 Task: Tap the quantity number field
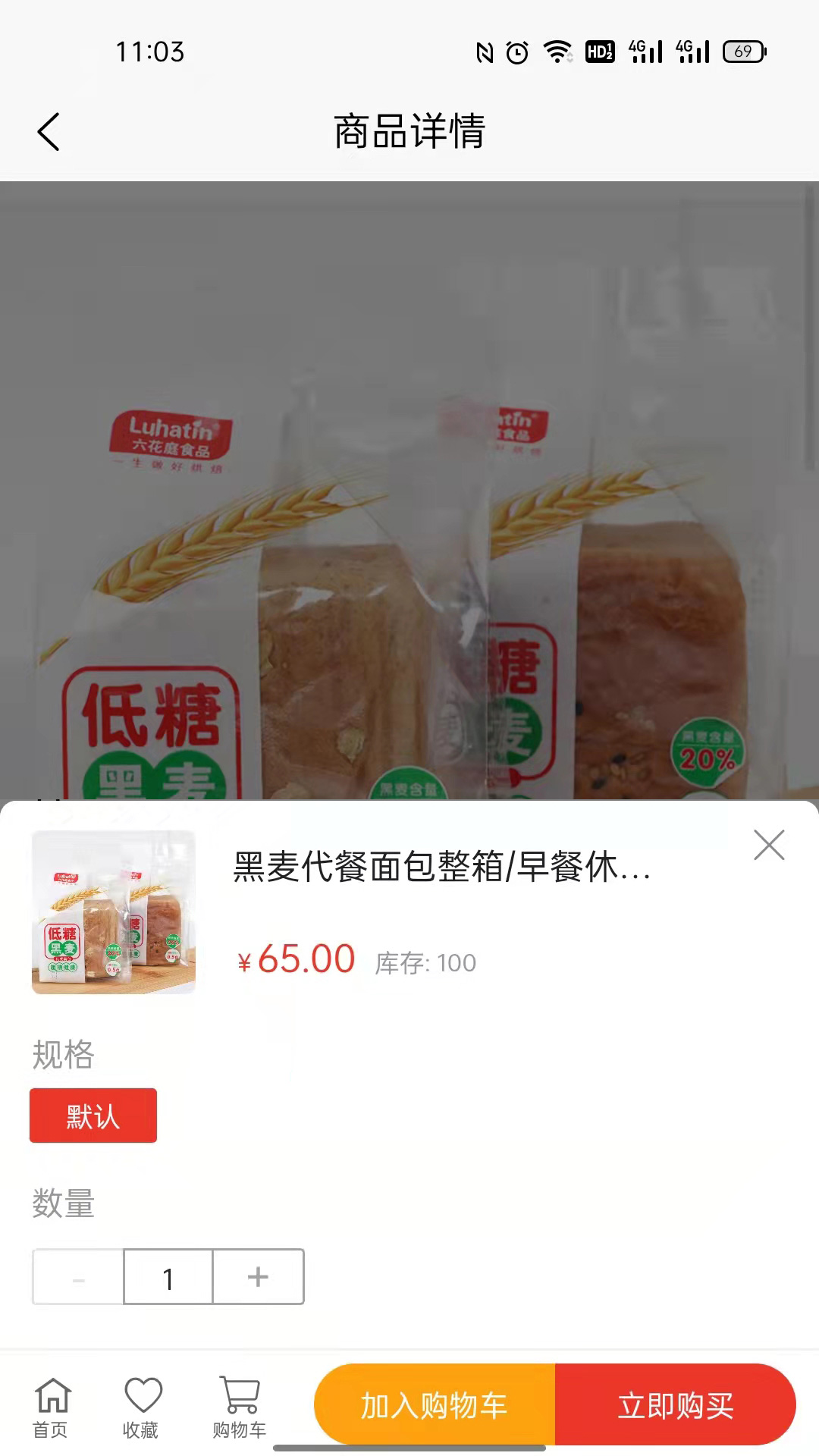[168, 1277]
